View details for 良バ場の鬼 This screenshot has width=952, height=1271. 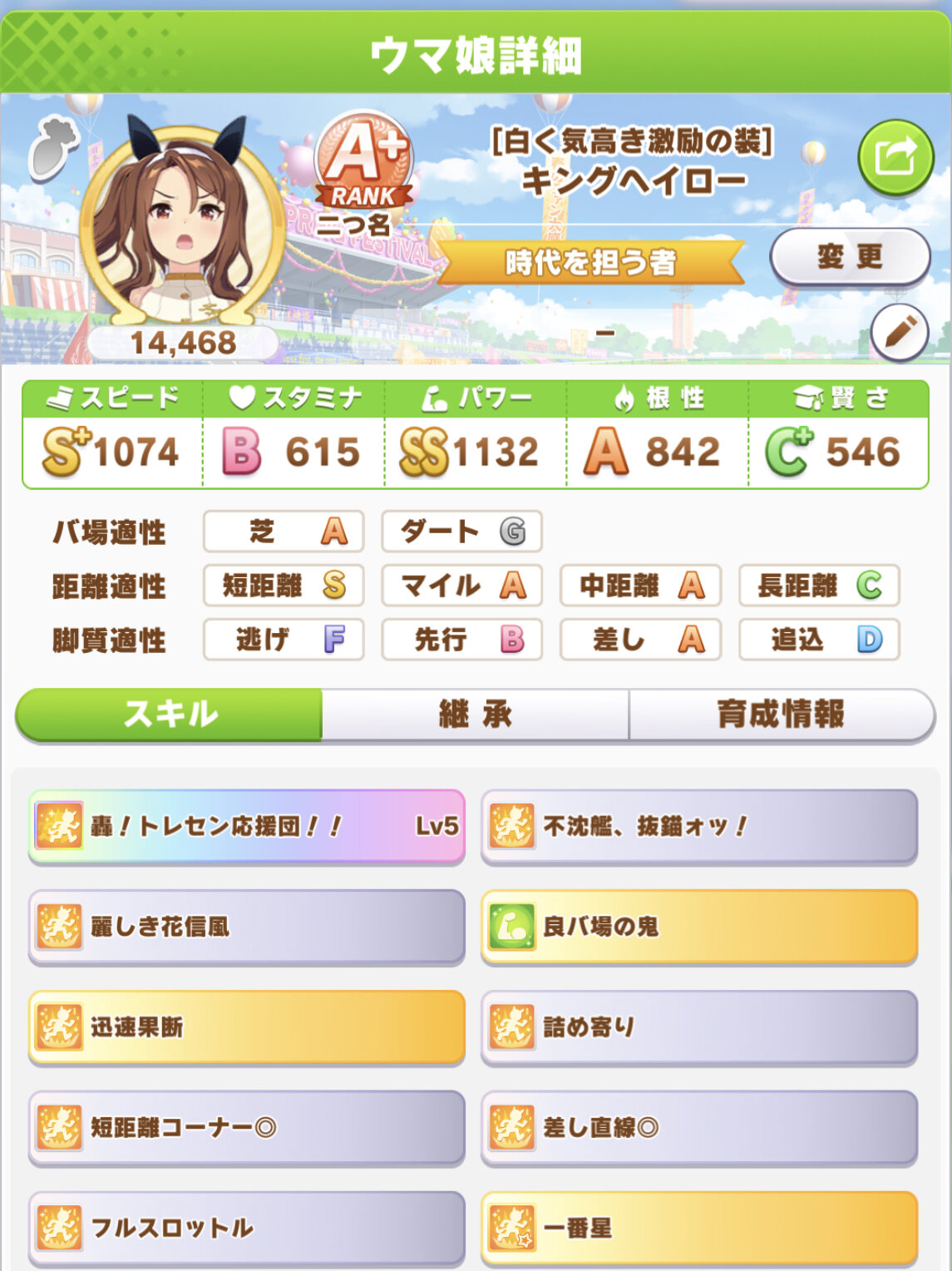click(x=699, y=927)
